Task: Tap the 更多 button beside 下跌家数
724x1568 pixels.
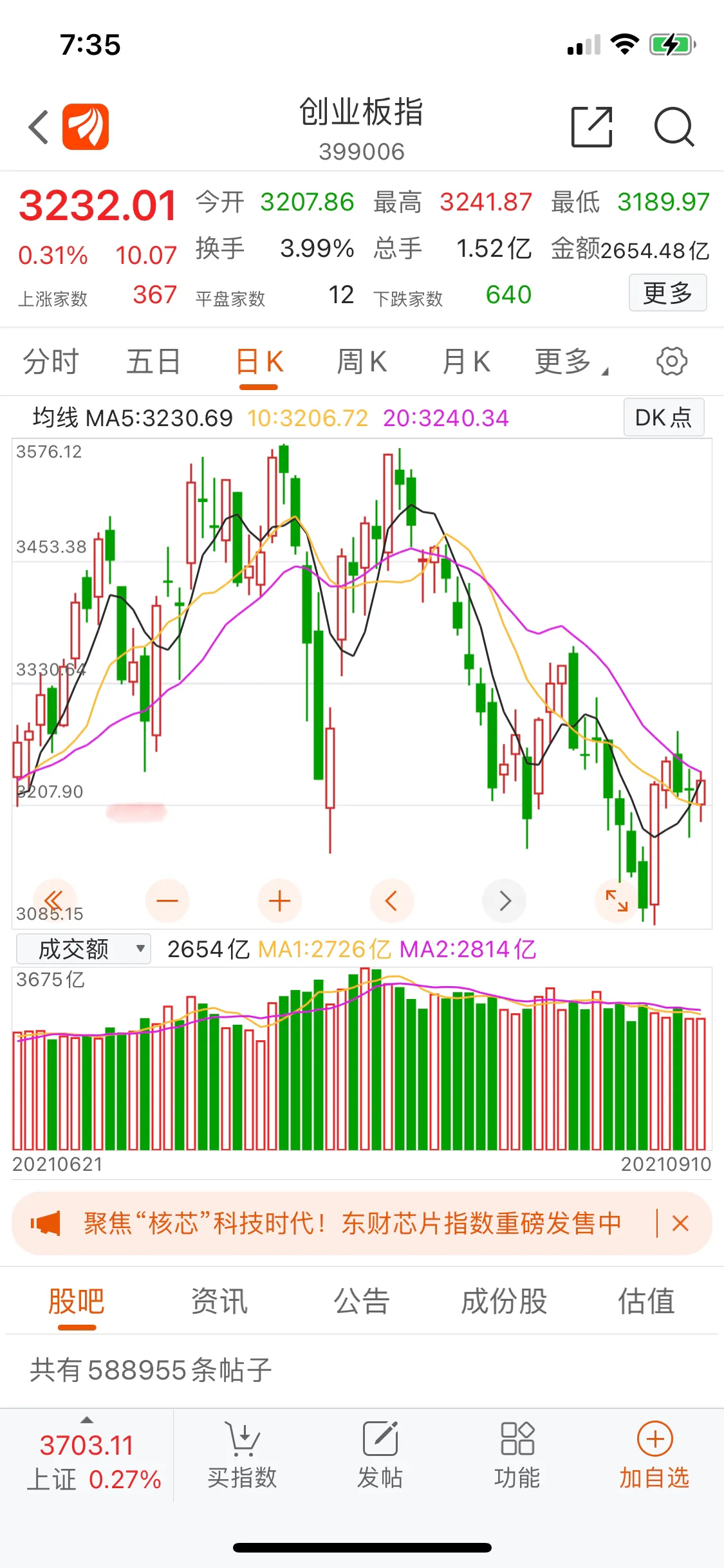Action: (x=667, y=294)
